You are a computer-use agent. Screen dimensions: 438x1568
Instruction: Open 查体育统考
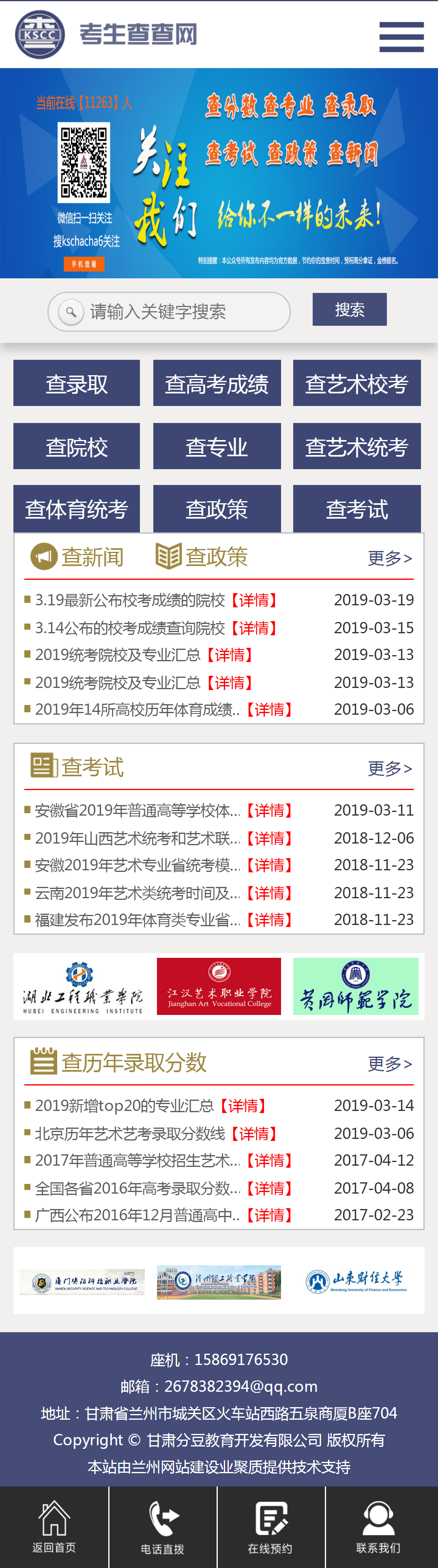coord(77,509)
